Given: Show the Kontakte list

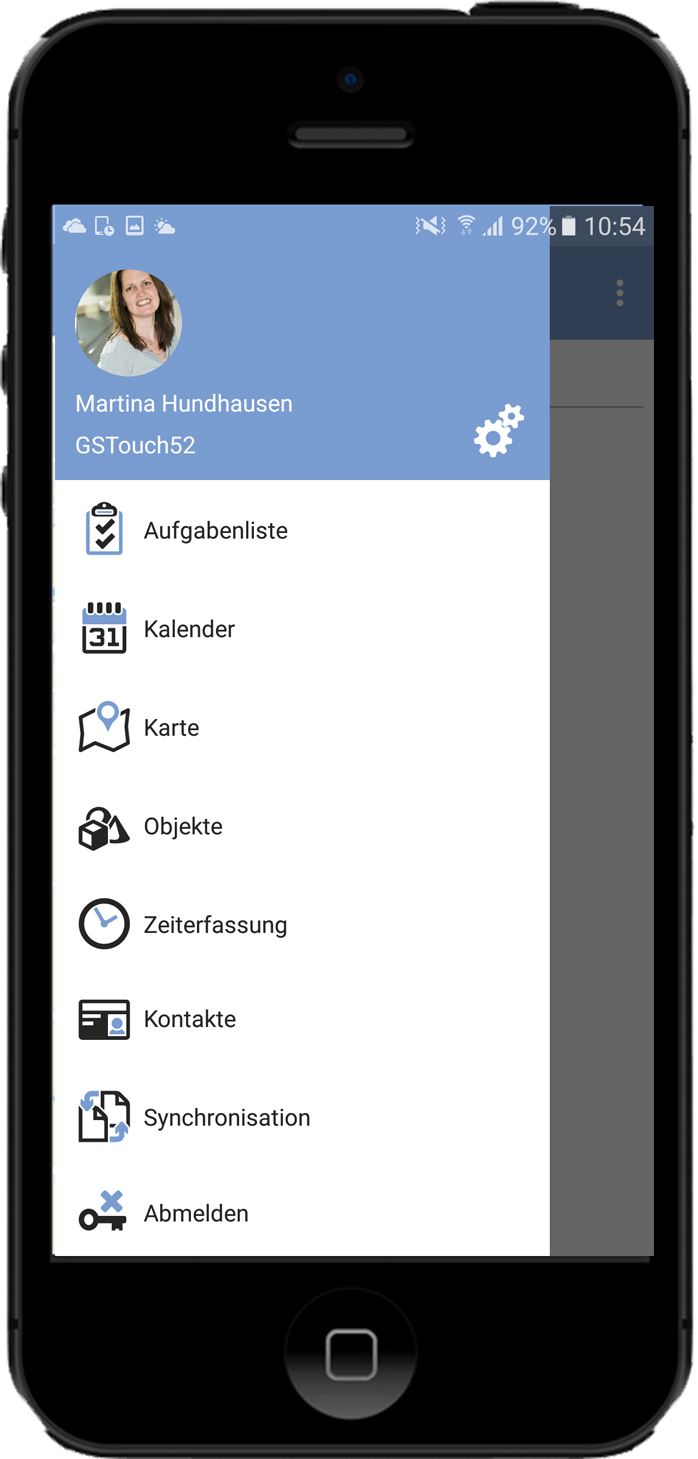Looking at the screenshot, I should click(190, 1020).
